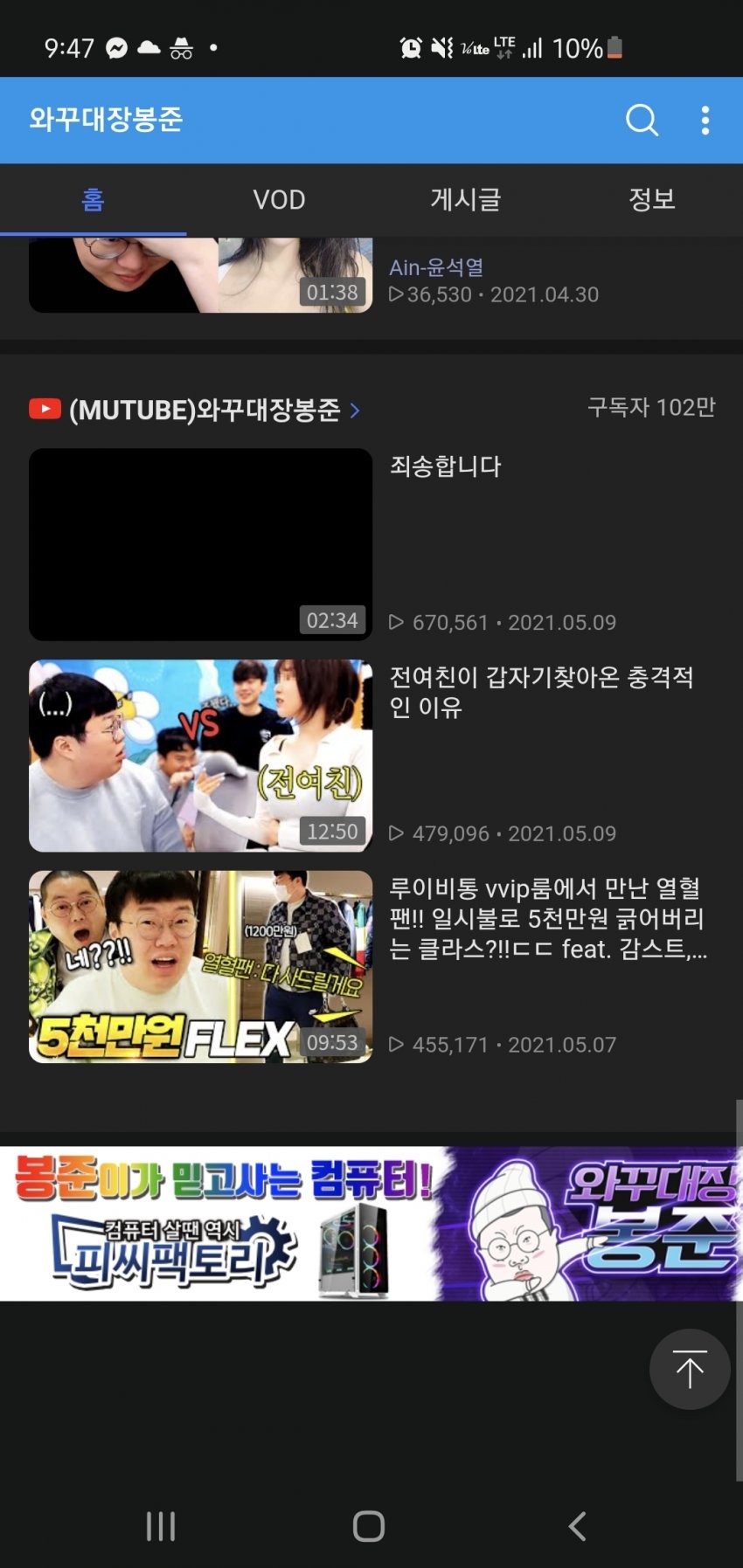Open the search icon in the app bar
743x1568 pixels.
642,120
